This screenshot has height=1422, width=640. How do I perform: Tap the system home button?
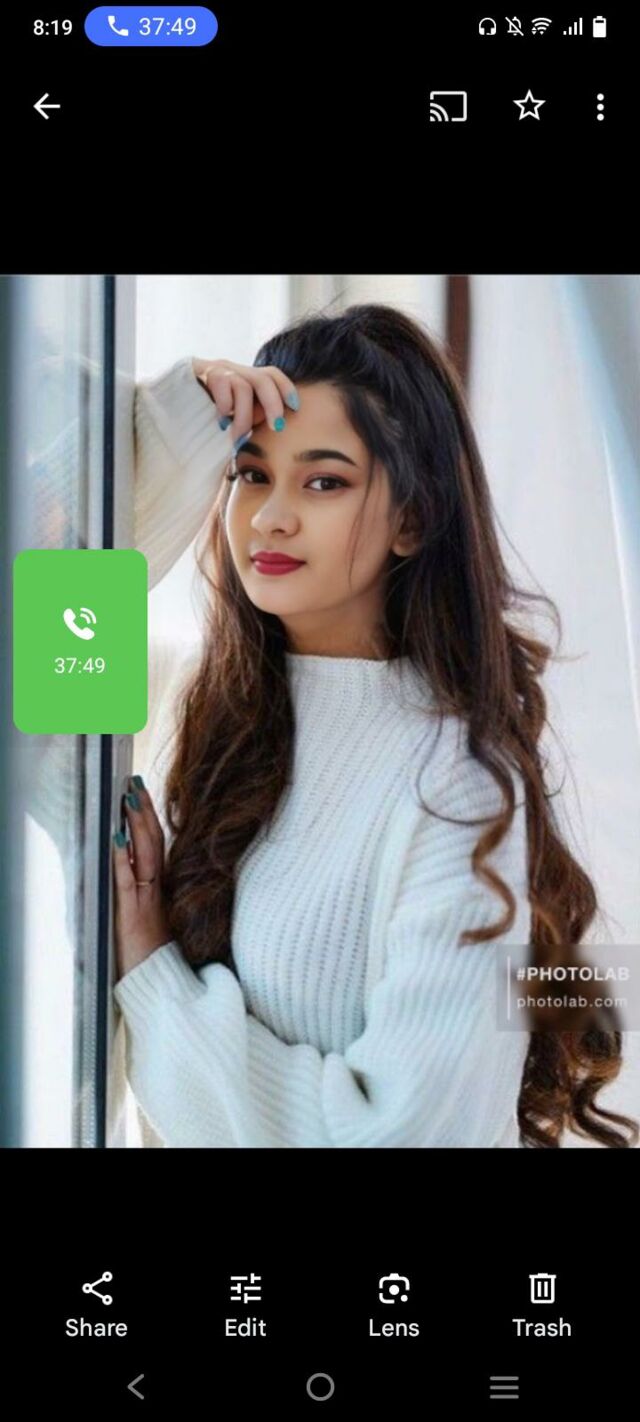pyautogui.click(x=320, y=1386)
